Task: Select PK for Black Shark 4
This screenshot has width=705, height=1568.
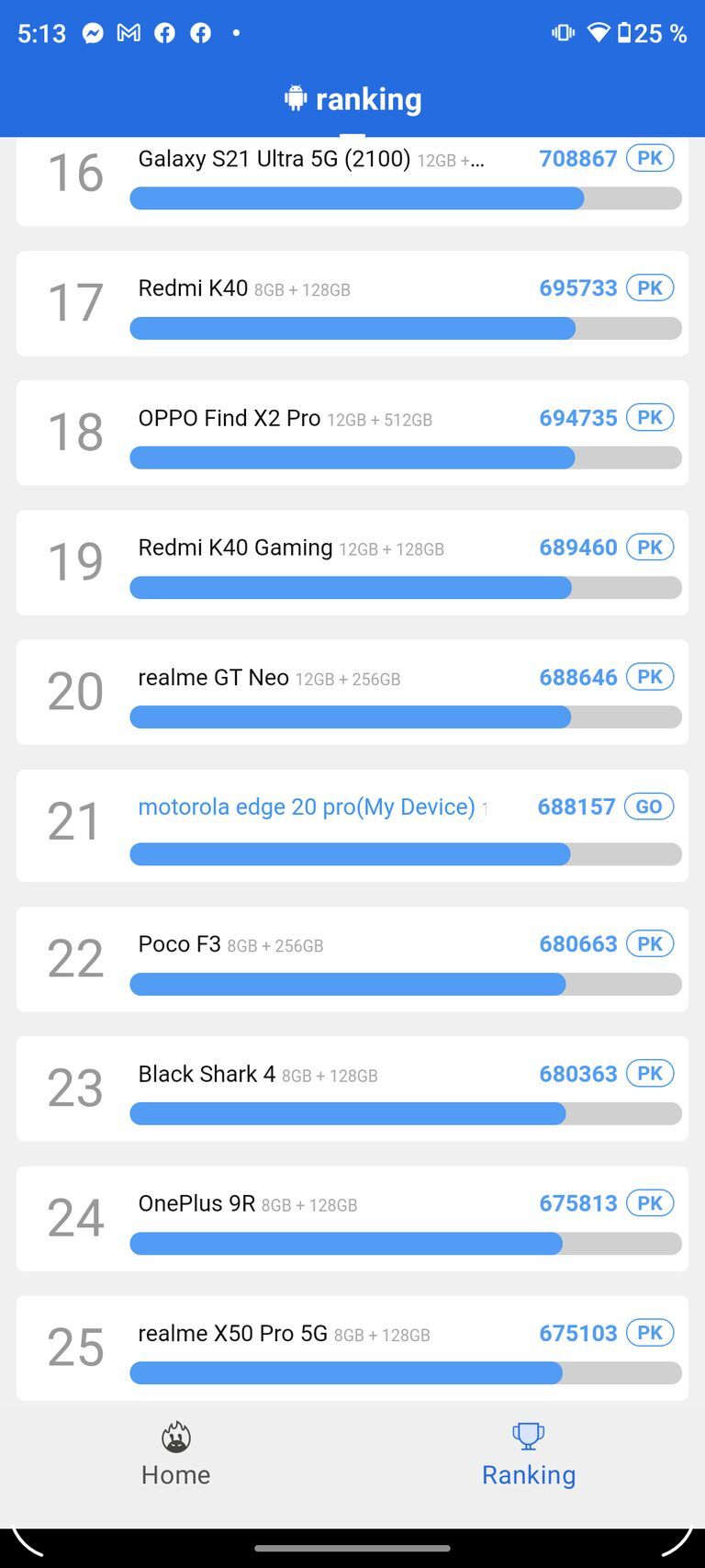Action: 650,1074
